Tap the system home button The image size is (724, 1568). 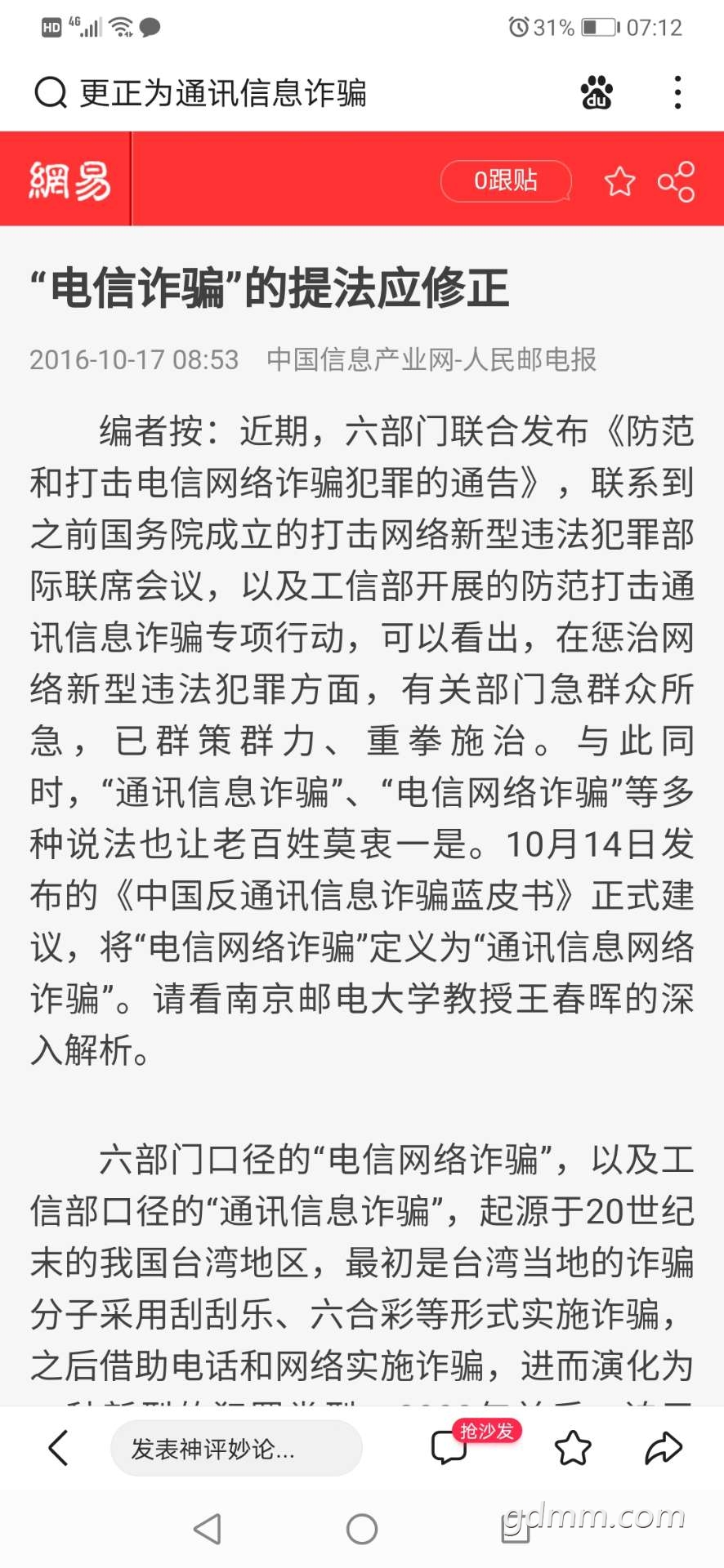coord(362,1529)
